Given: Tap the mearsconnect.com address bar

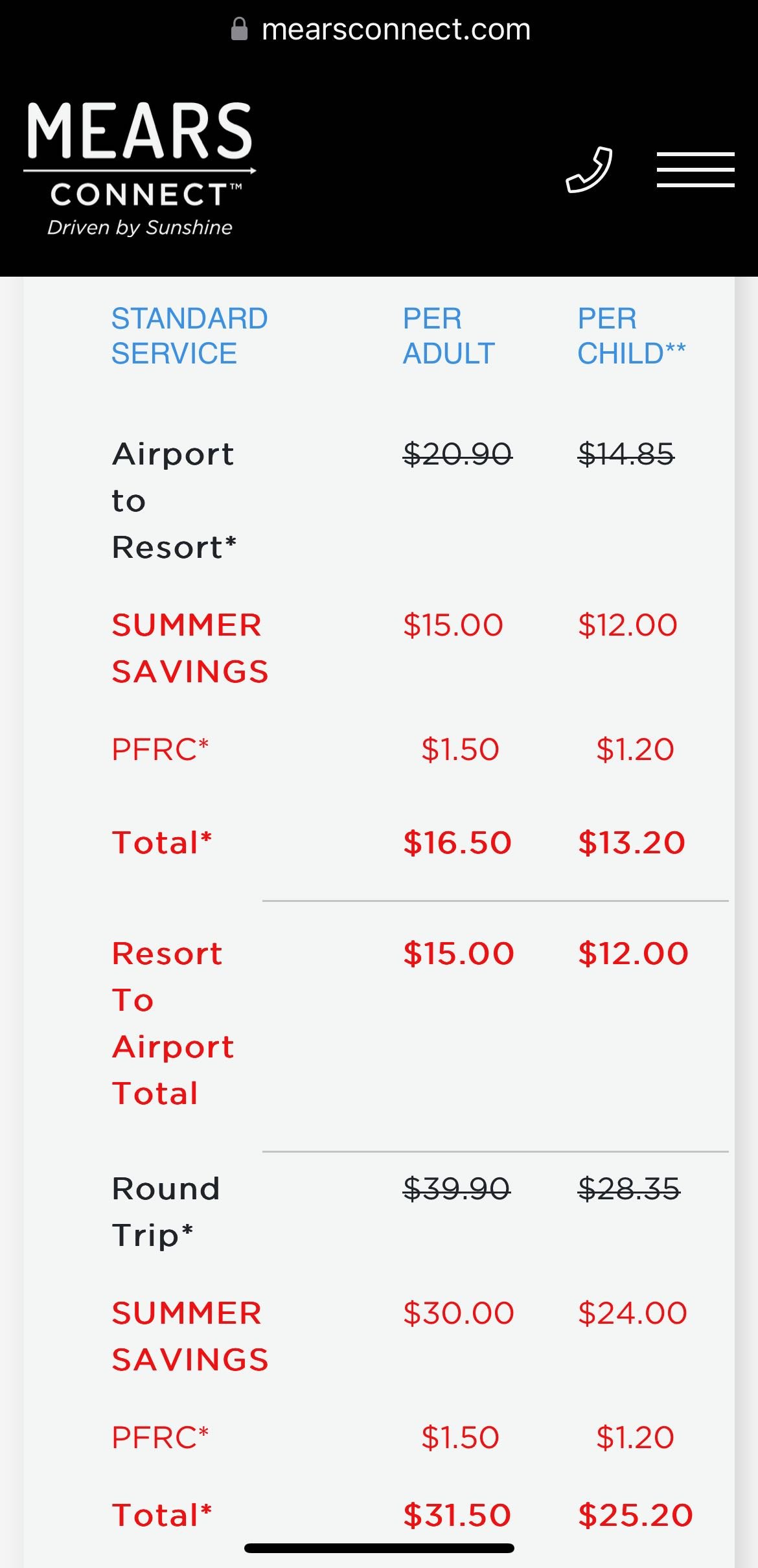Looking at the screenshot, I should pyautogui.click(x=380, y=30).
